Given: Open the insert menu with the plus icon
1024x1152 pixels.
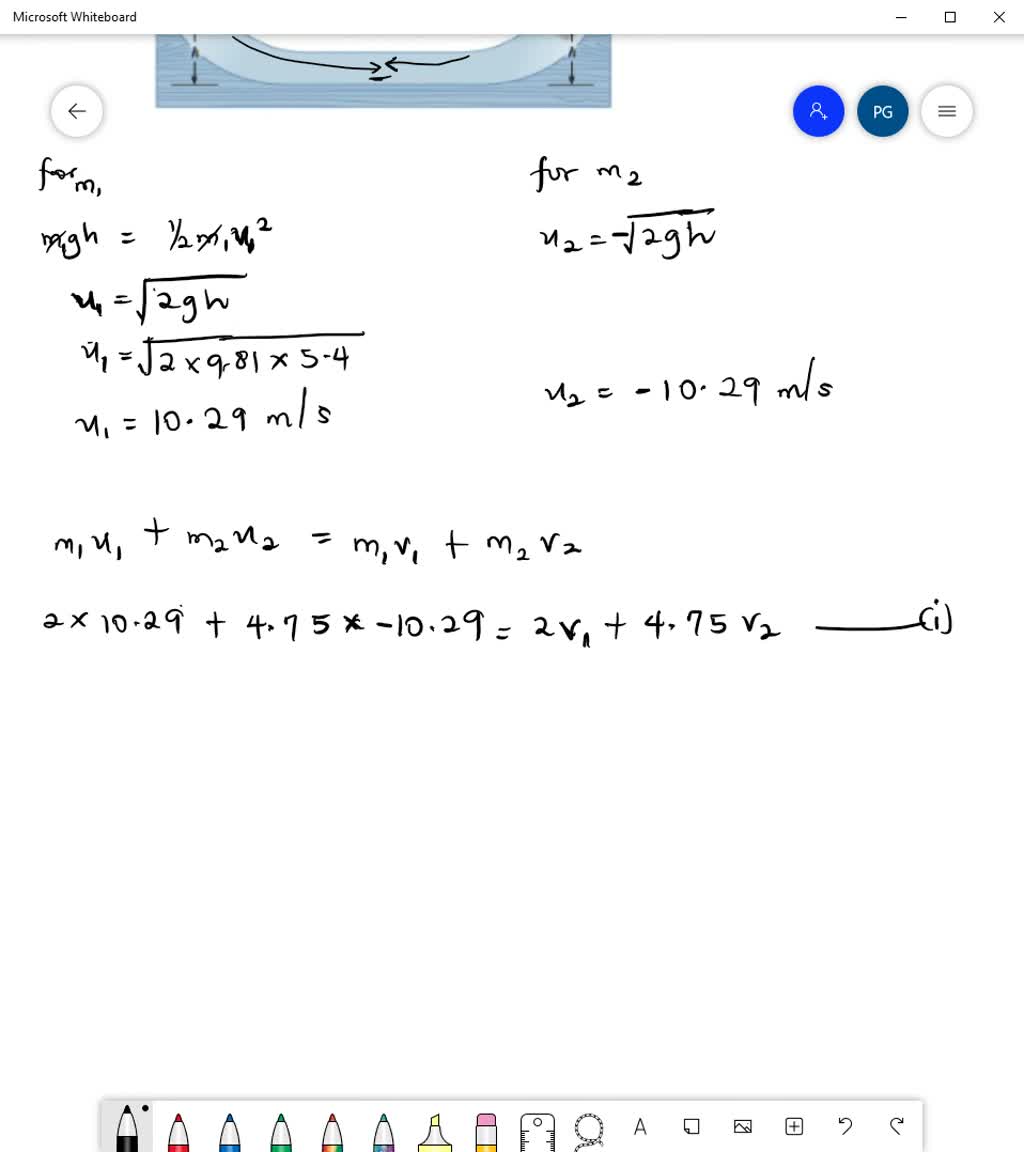Looking at the screenshot, I should 794,1126.
